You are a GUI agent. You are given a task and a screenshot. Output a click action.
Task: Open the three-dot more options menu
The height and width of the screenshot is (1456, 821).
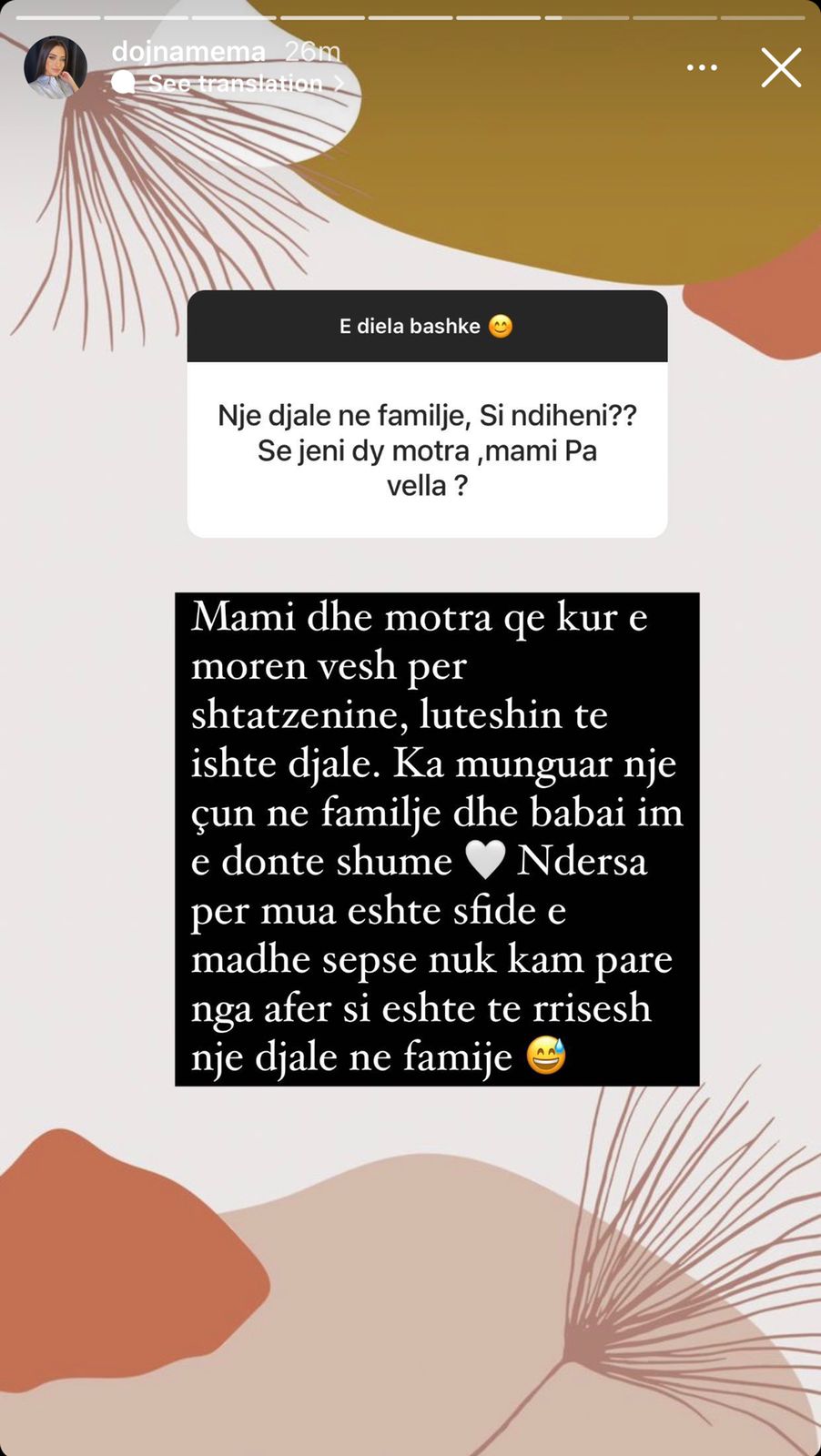[x=702, y=68]
